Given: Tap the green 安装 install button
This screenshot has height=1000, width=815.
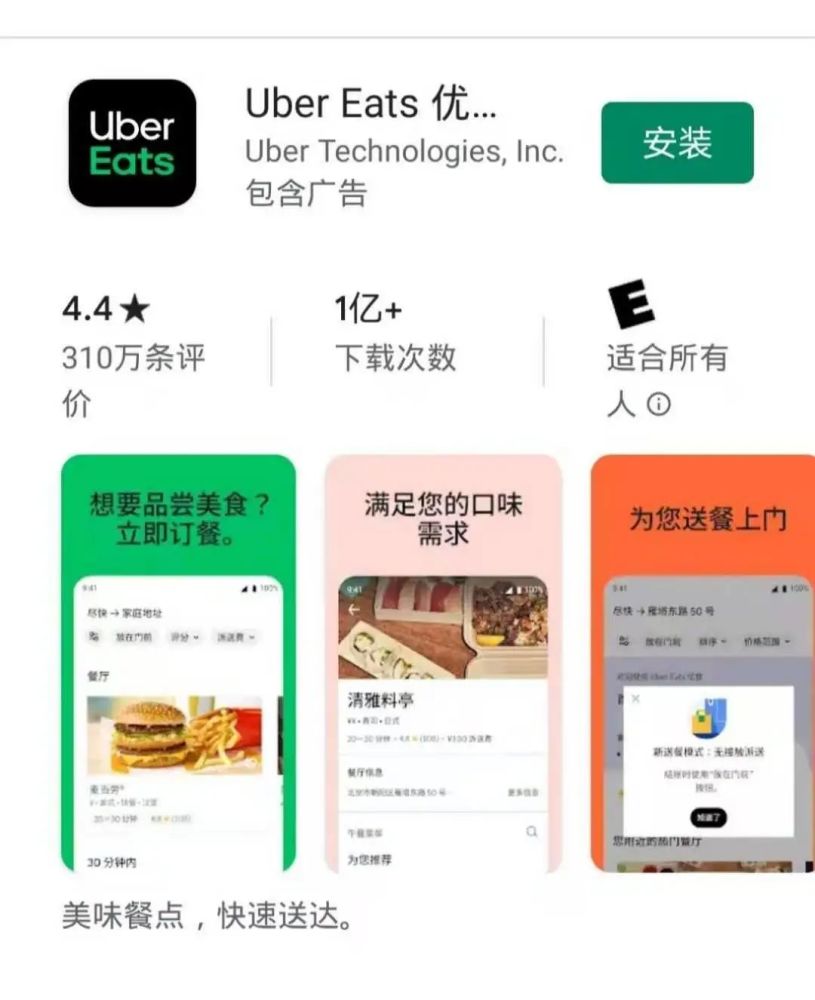Looking at the screenshot, I should (x=677, y=145).
